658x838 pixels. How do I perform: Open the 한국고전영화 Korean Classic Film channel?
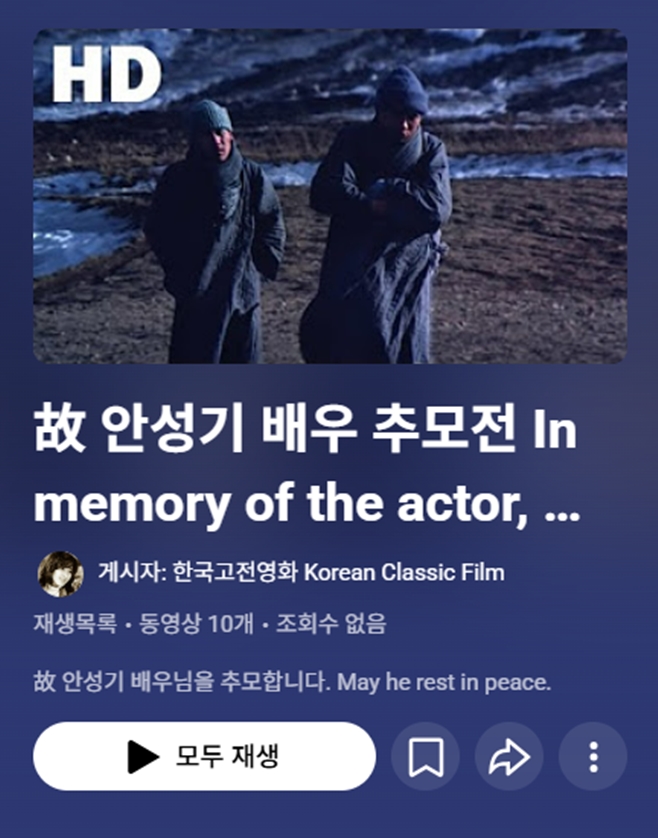338,573
